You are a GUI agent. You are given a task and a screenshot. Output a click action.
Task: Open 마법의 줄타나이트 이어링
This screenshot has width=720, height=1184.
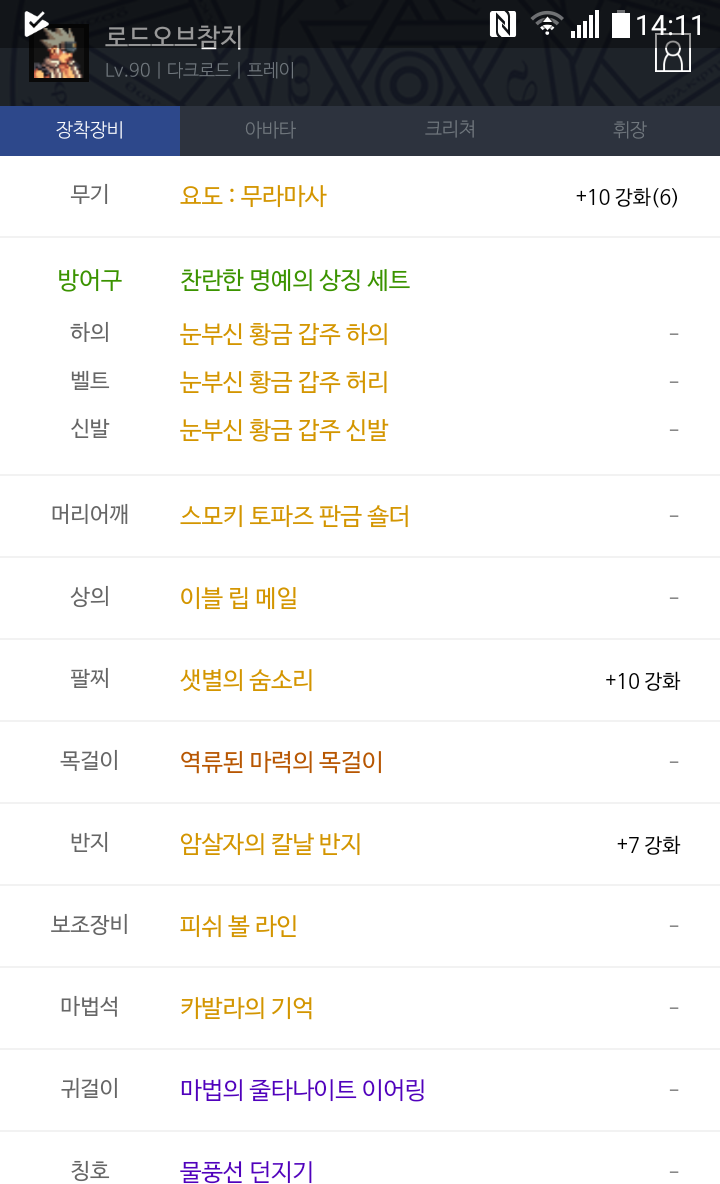tap(303, 1090)
